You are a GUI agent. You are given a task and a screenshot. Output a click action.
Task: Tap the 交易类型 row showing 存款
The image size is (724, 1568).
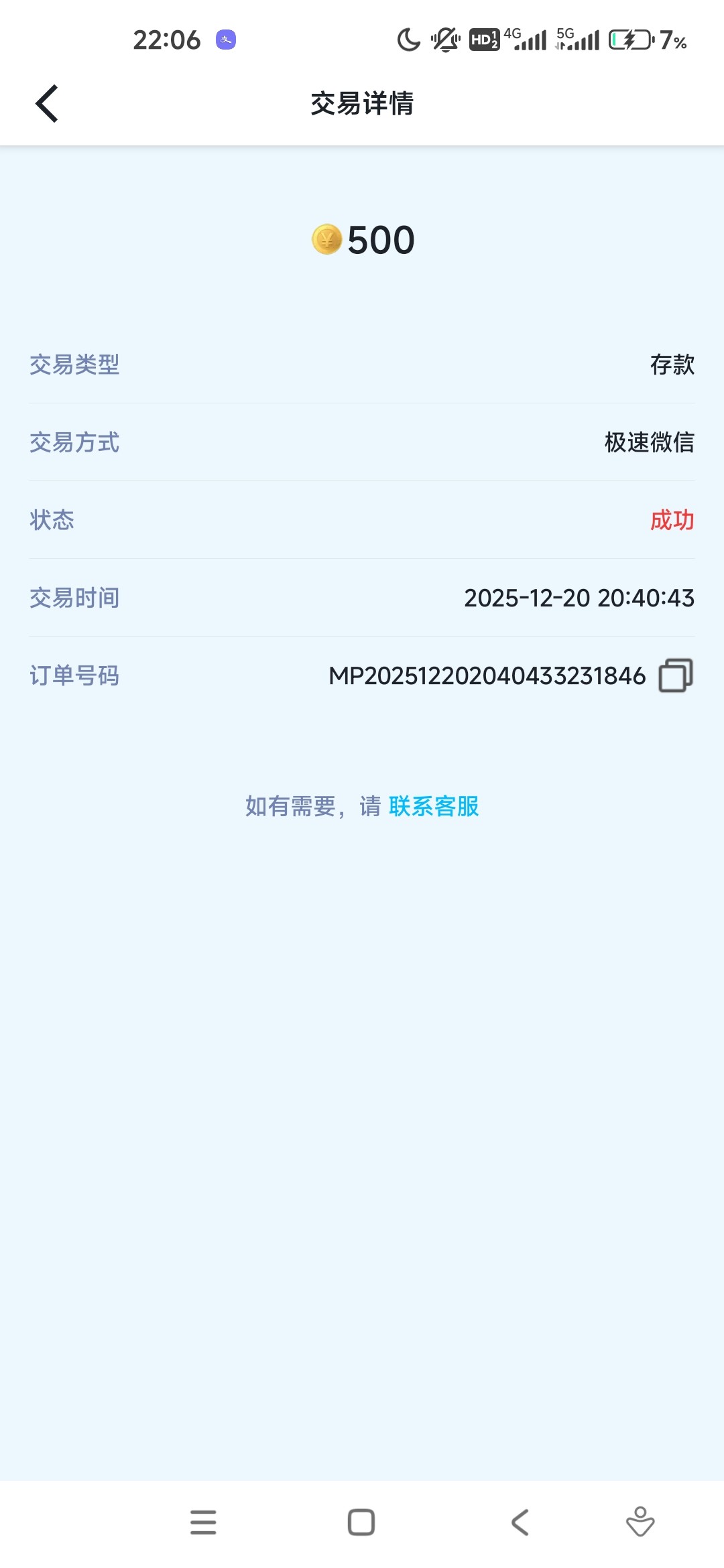pyautogui.click(x=362, y=365)
